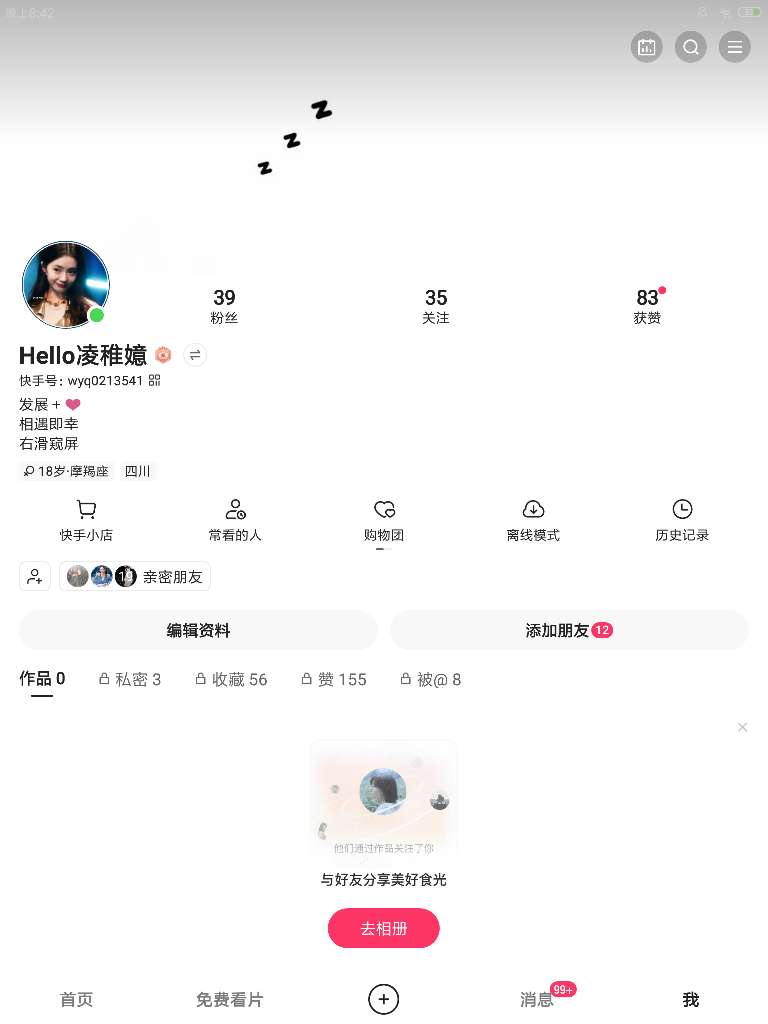Switch to the 收藏 56 tab
The height and width of the screenshot is (1024, 768).
point(231,679)
